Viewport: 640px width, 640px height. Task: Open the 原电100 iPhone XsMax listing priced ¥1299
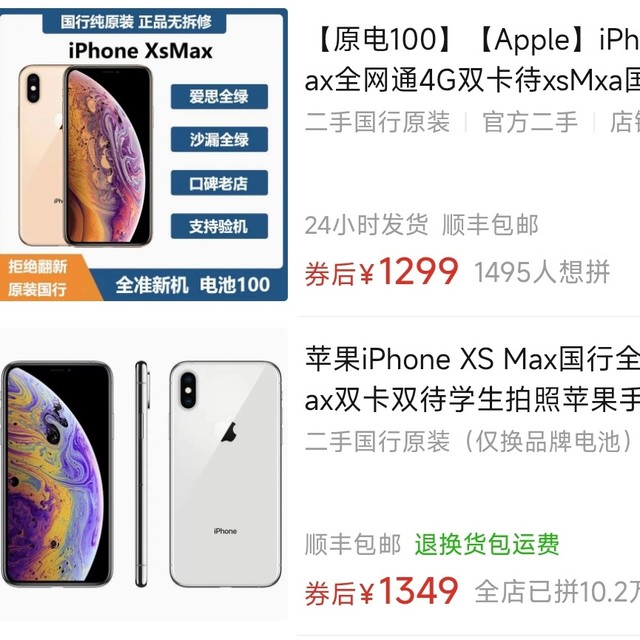click(470, 59)
